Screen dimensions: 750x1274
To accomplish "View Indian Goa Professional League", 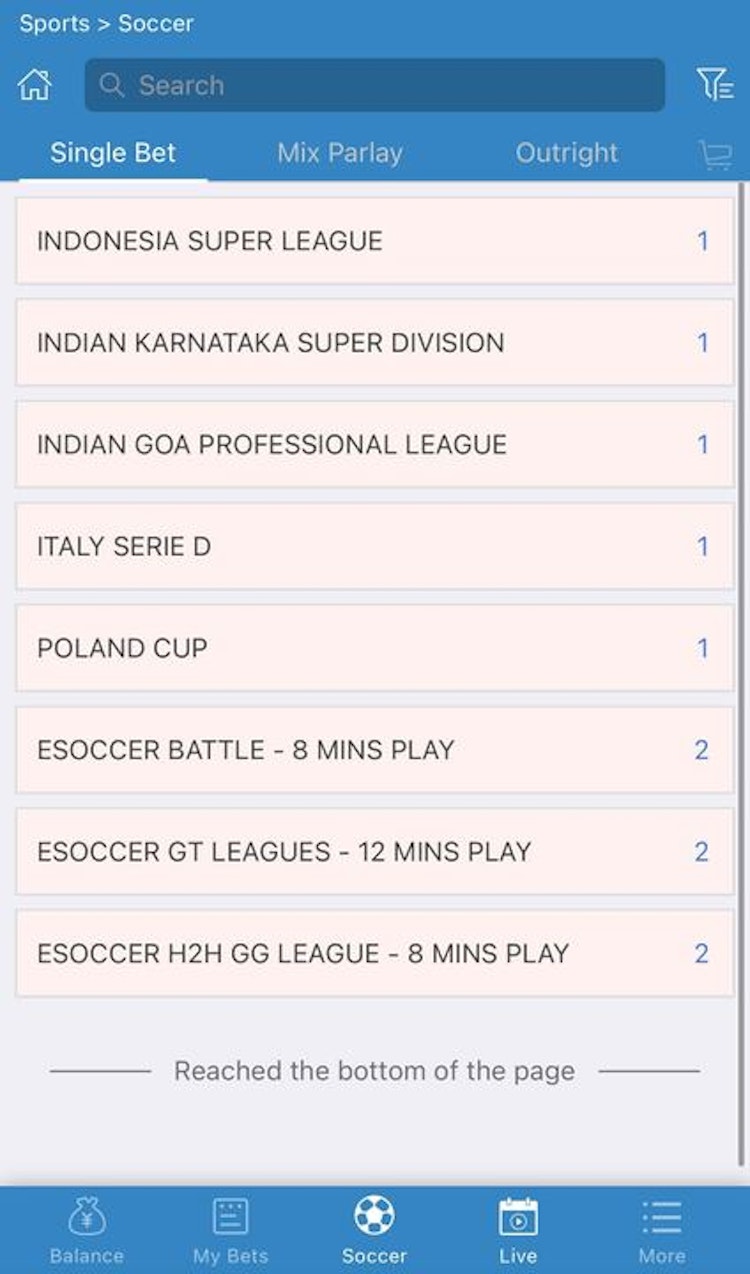I will pos(375,445).
